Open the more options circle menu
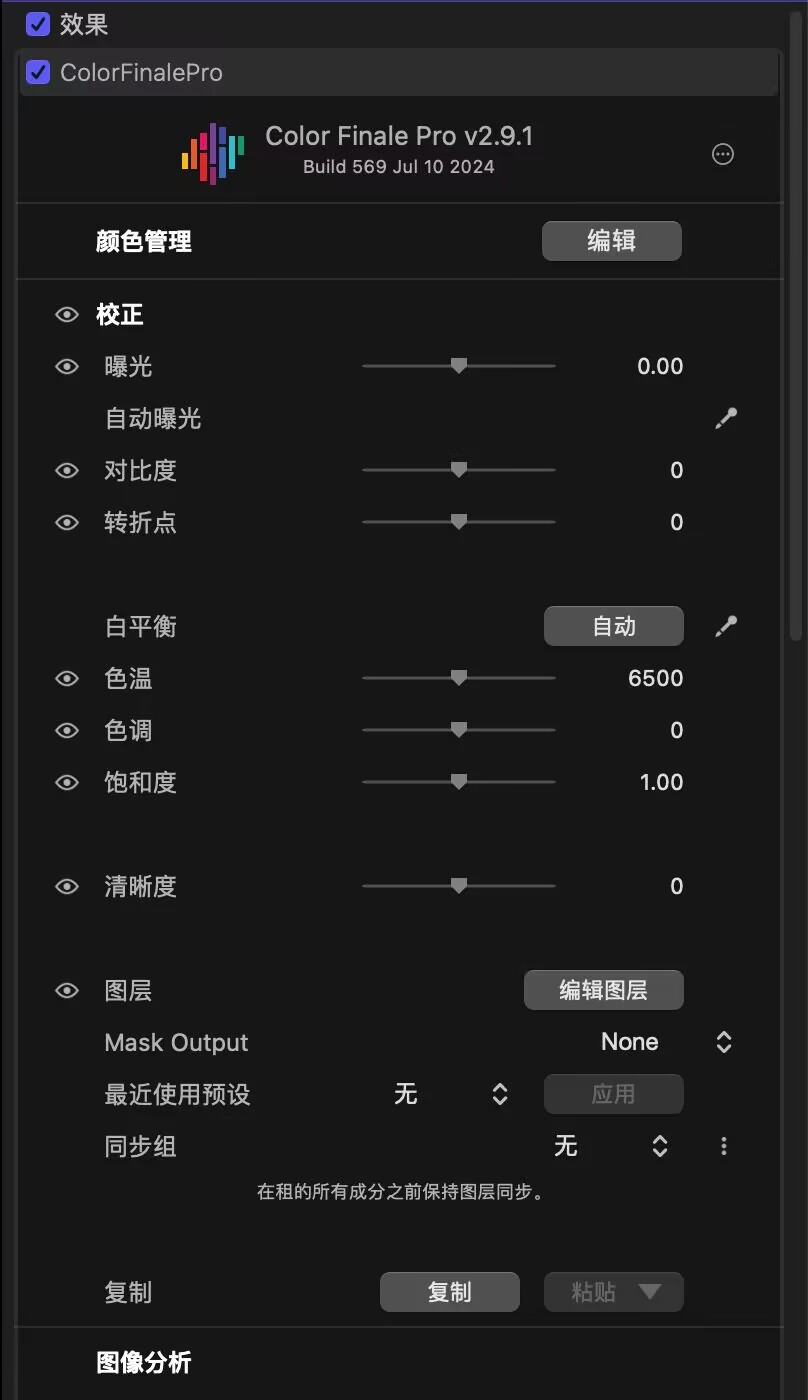This screenshot has height=1400, width=808. 722,154
